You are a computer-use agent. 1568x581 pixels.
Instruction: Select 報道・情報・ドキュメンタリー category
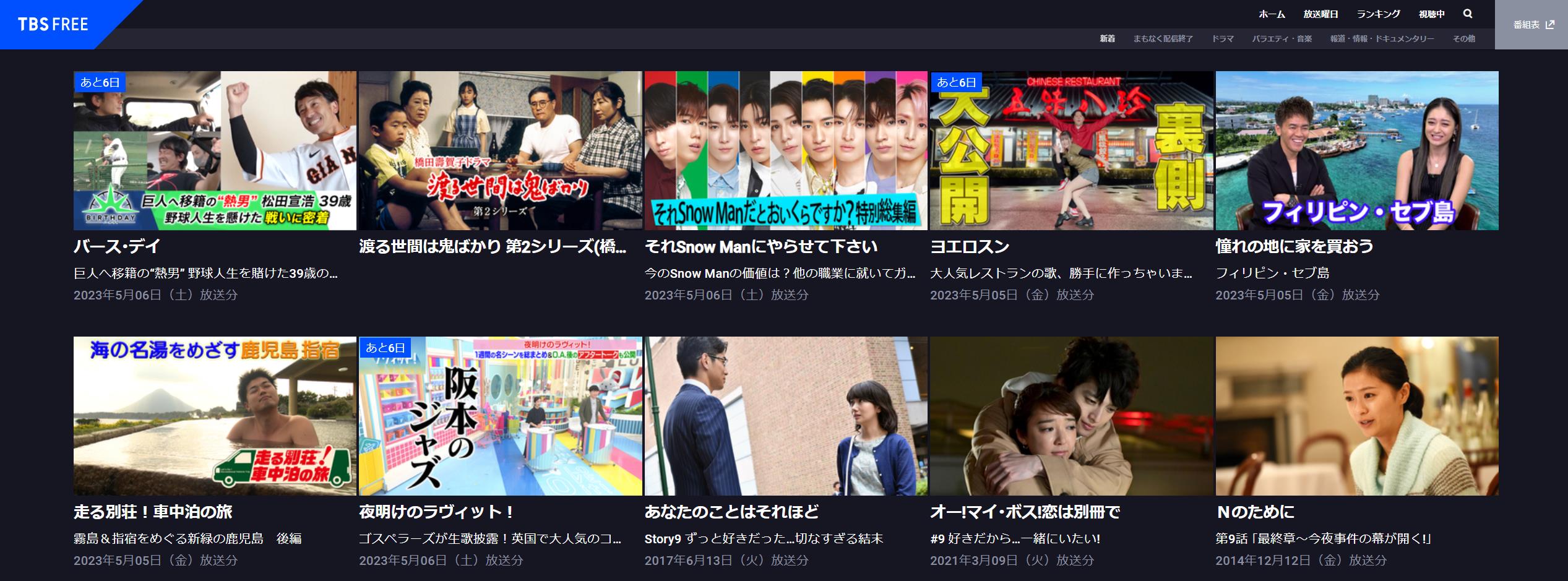click(x=1382, y=38)
